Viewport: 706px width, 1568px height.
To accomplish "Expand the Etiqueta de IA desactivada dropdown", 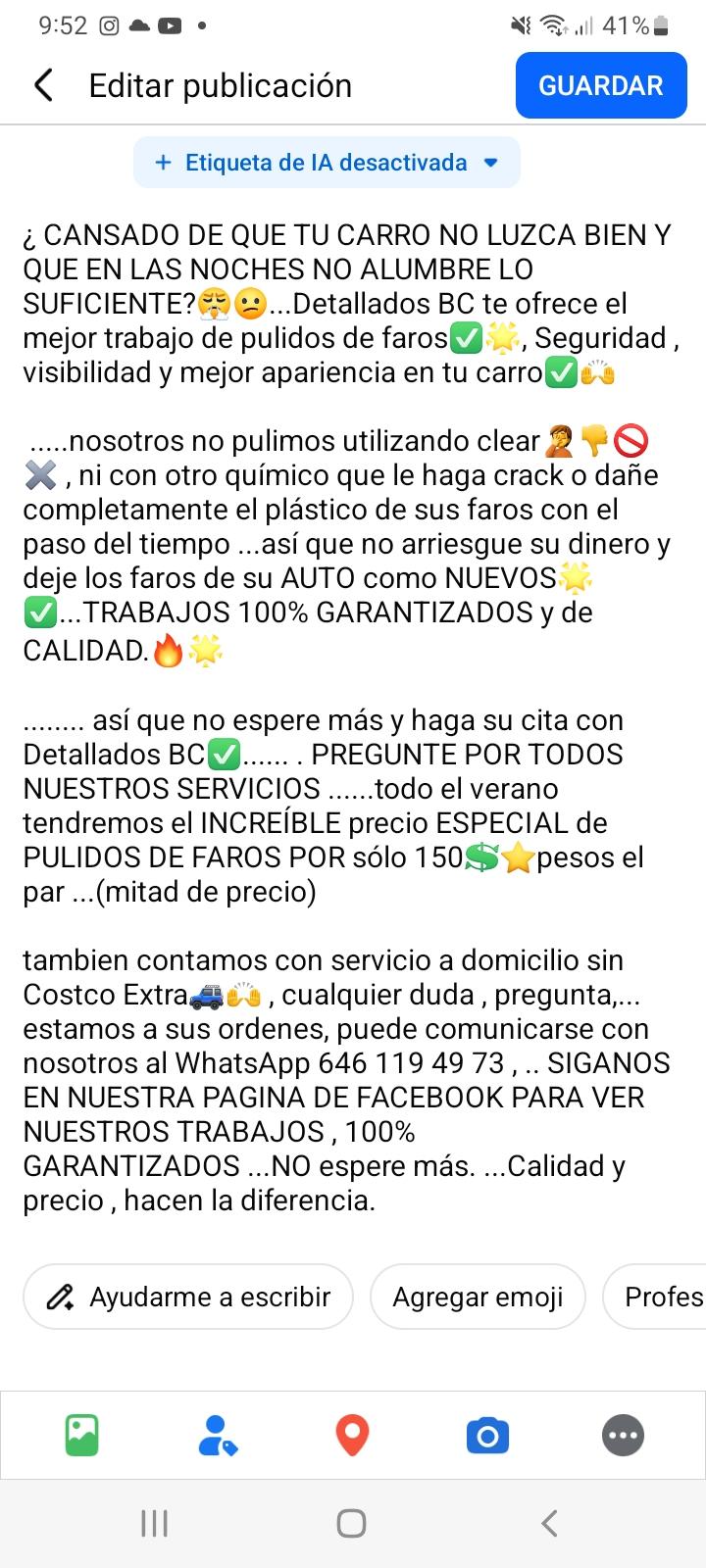I will (x=327, y=163).
